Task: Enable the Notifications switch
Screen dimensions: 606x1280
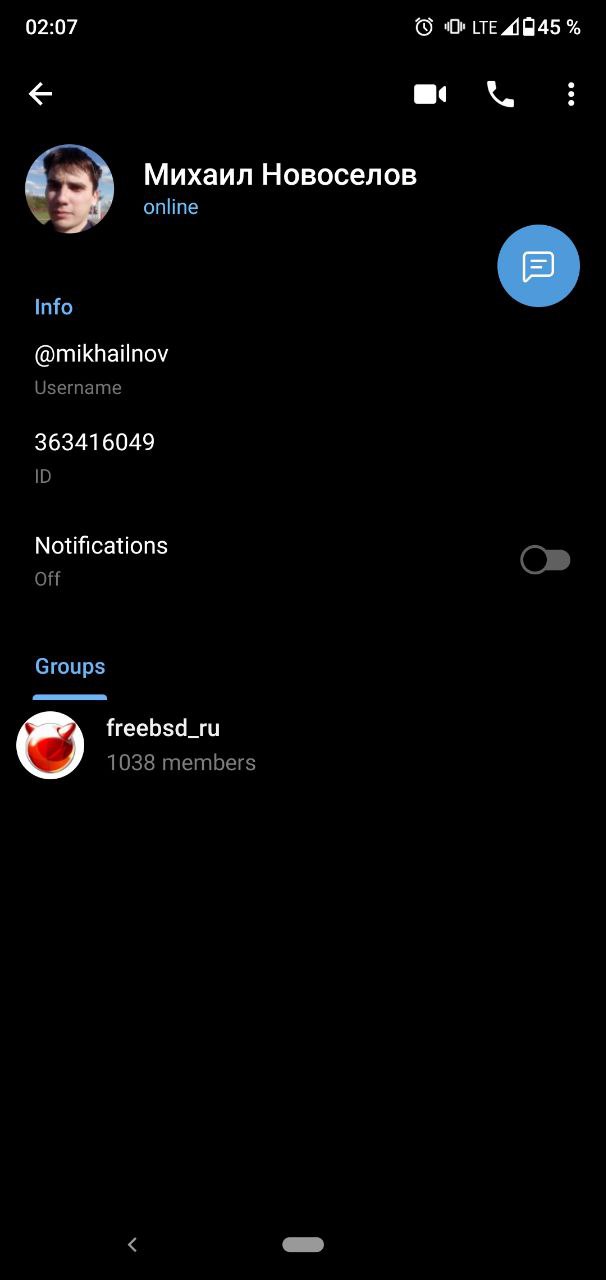Action: pyautogui.click(x=545, y=560)
